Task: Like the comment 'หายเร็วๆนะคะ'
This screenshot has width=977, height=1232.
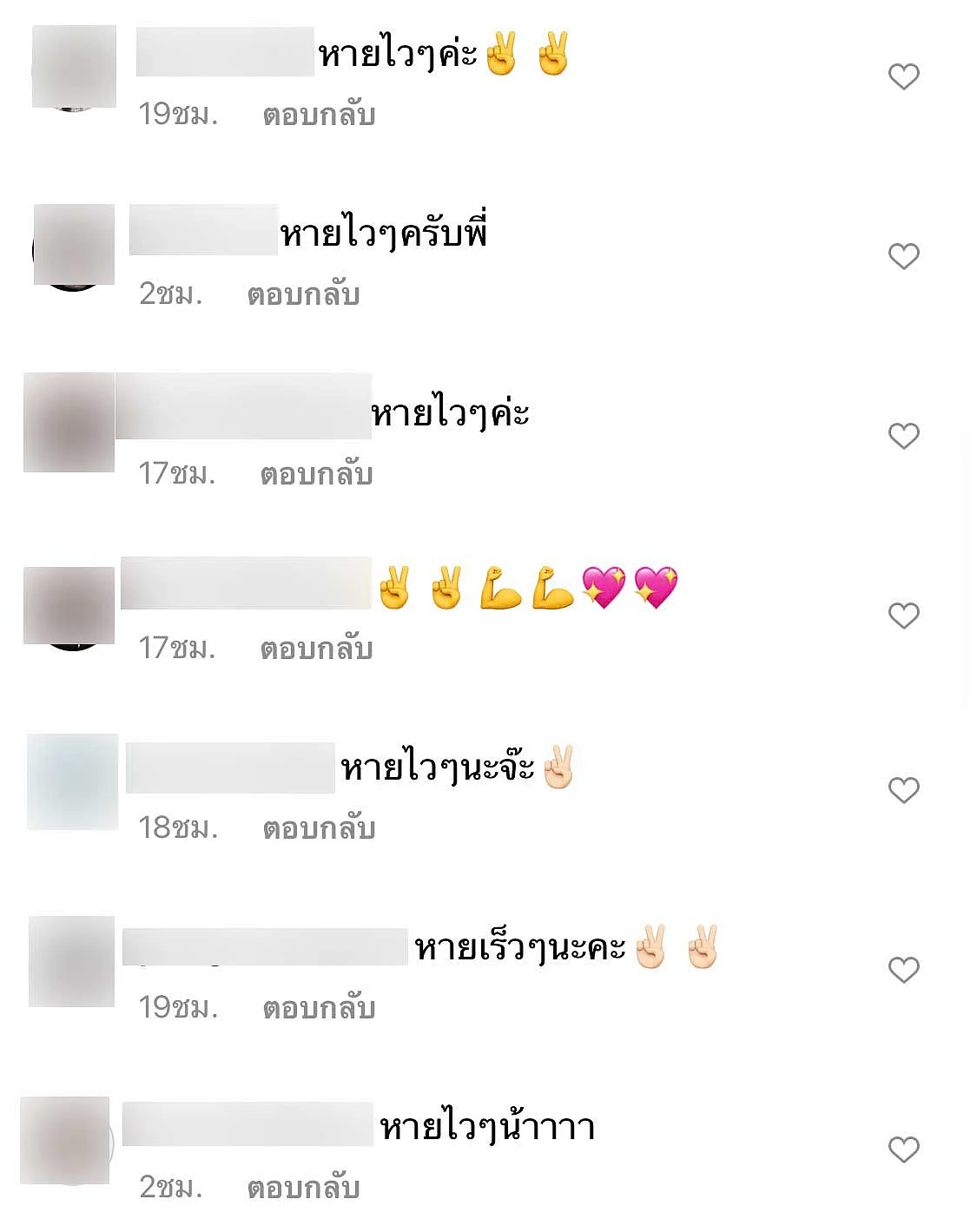Action: tap(903, 969)
